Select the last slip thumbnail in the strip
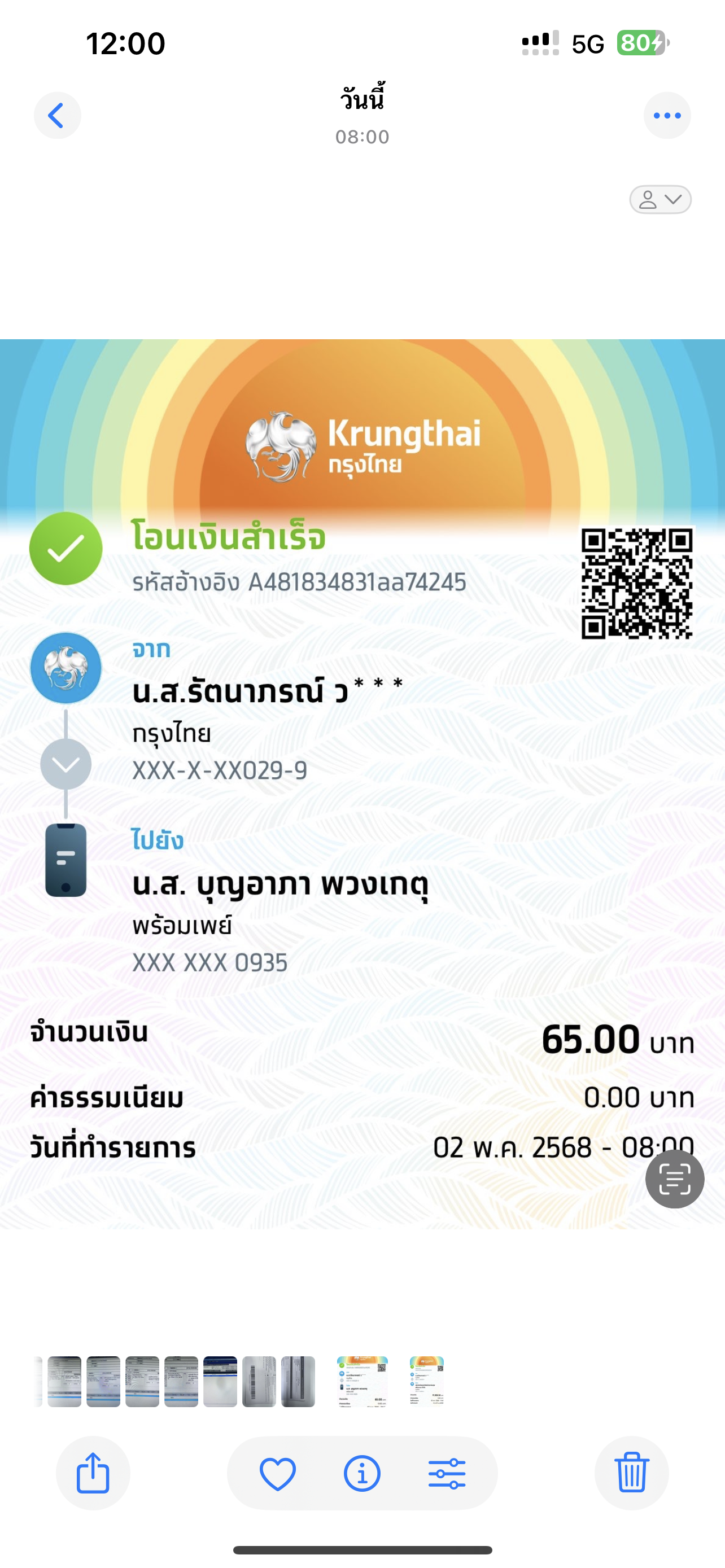 point(427,1382)
